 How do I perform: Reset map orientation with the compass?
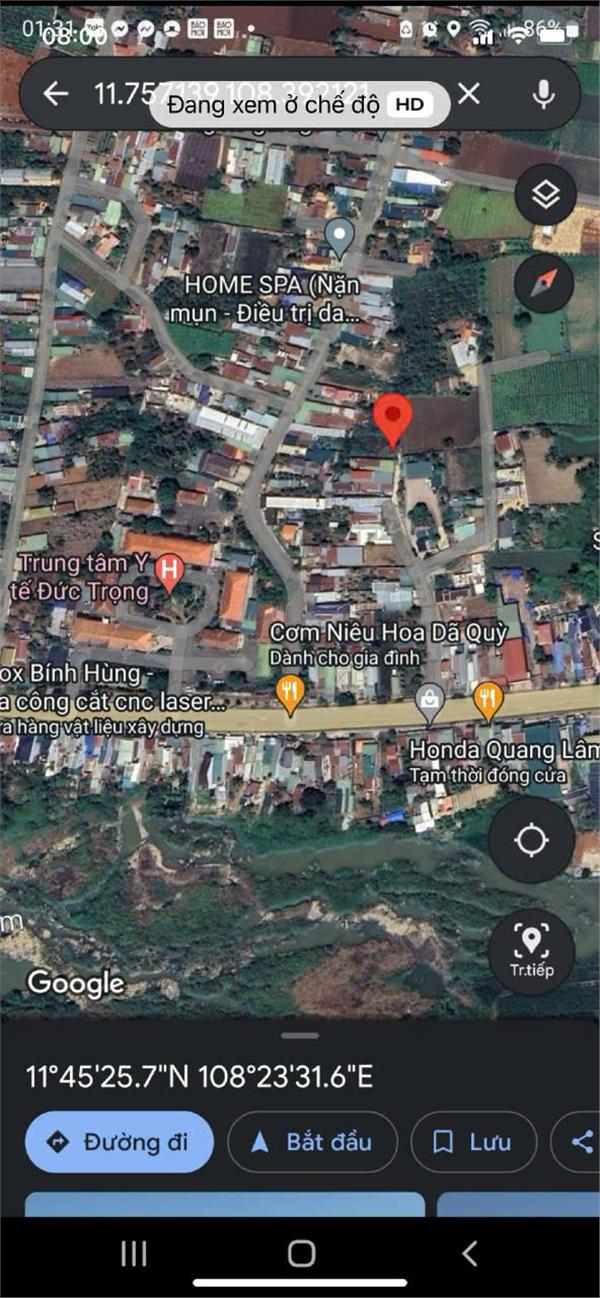(x=545, y=283)
